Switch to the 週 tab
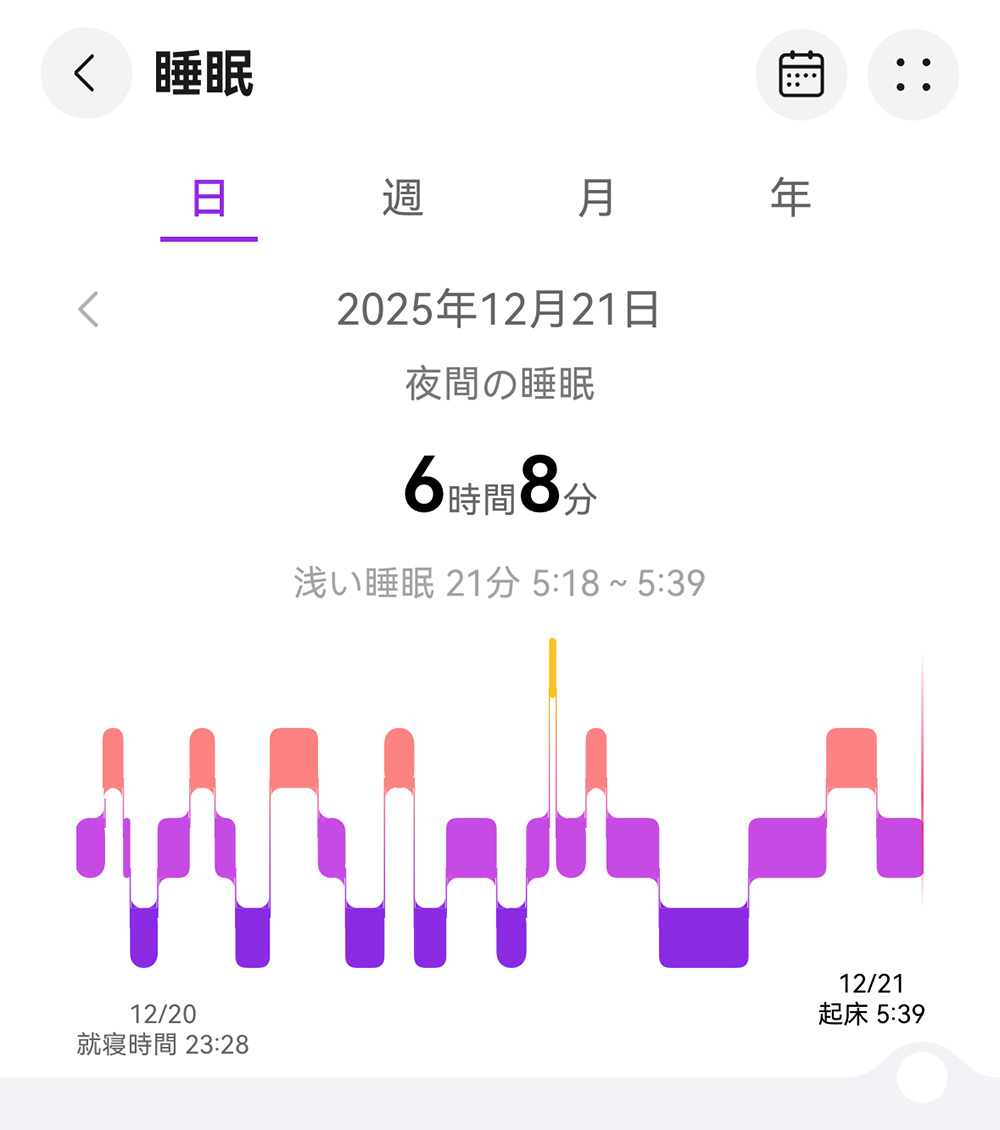 pyautogui.click(x=403, y=200)
